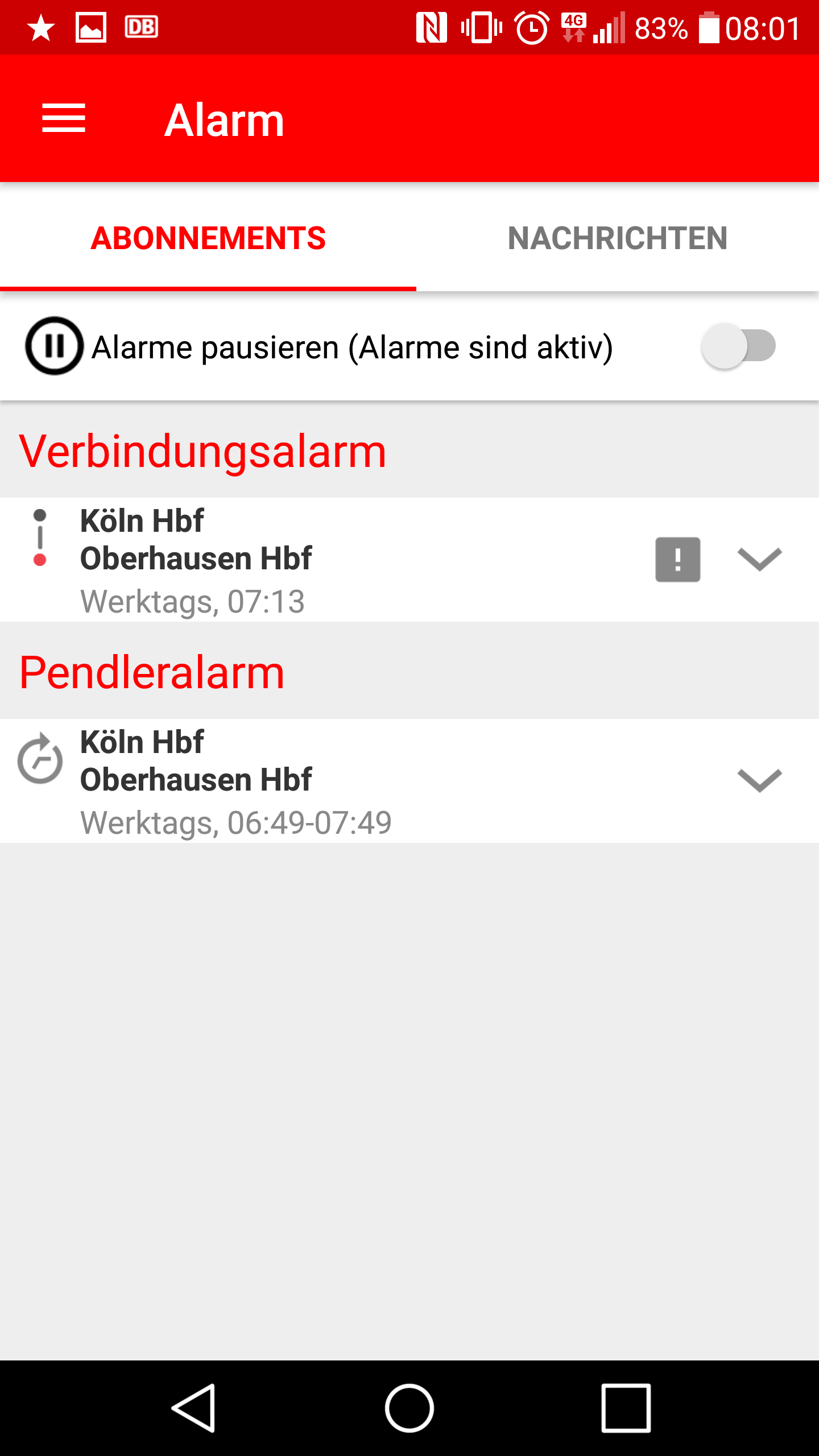Screen dimensions: 819x1456
Task: Select the Abonnements tab
Action: click(208, 238)
